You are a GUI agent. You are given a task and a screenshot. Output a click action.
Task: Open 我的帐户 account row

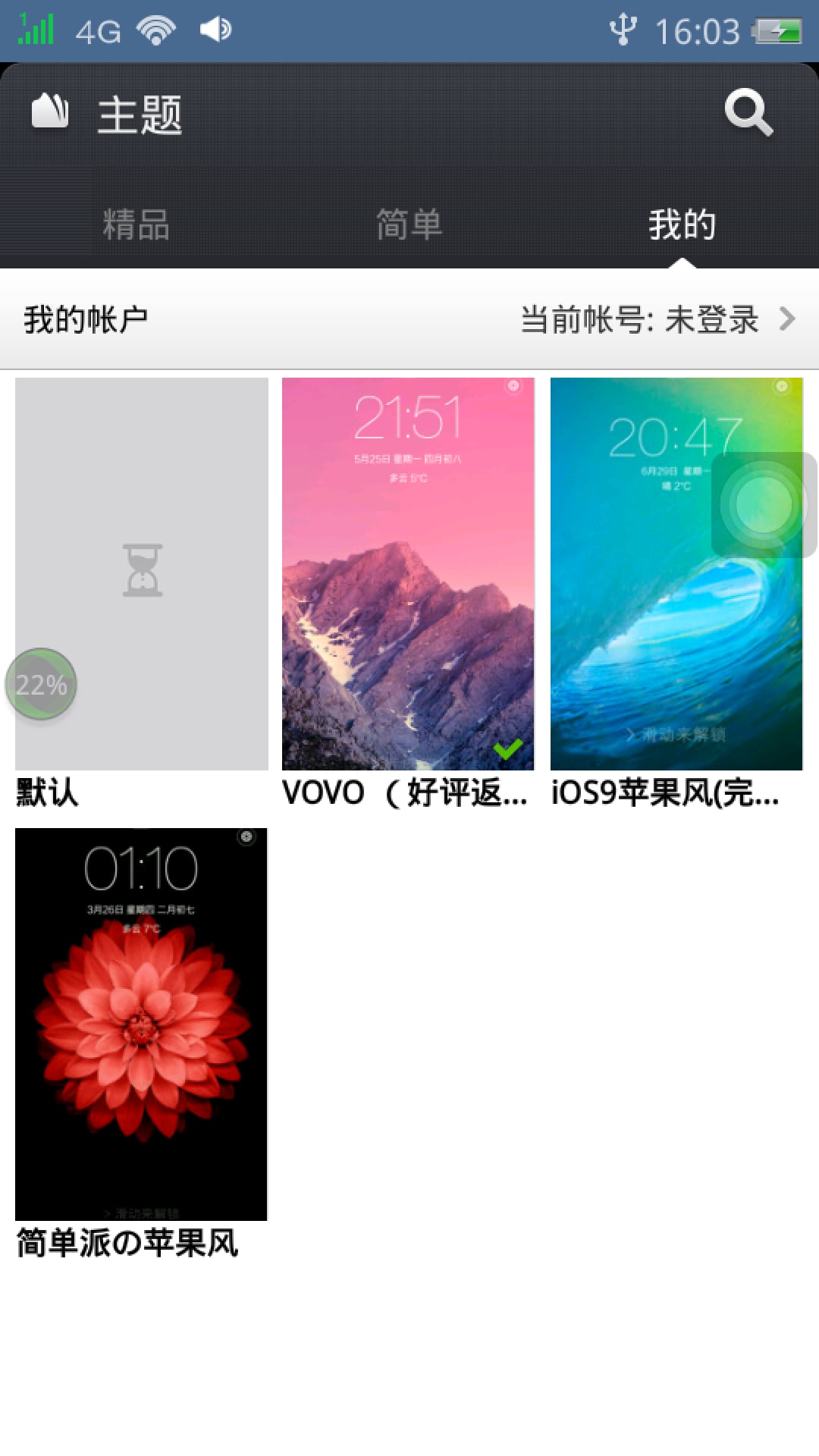pyautogui.click(x=409, y=319)
